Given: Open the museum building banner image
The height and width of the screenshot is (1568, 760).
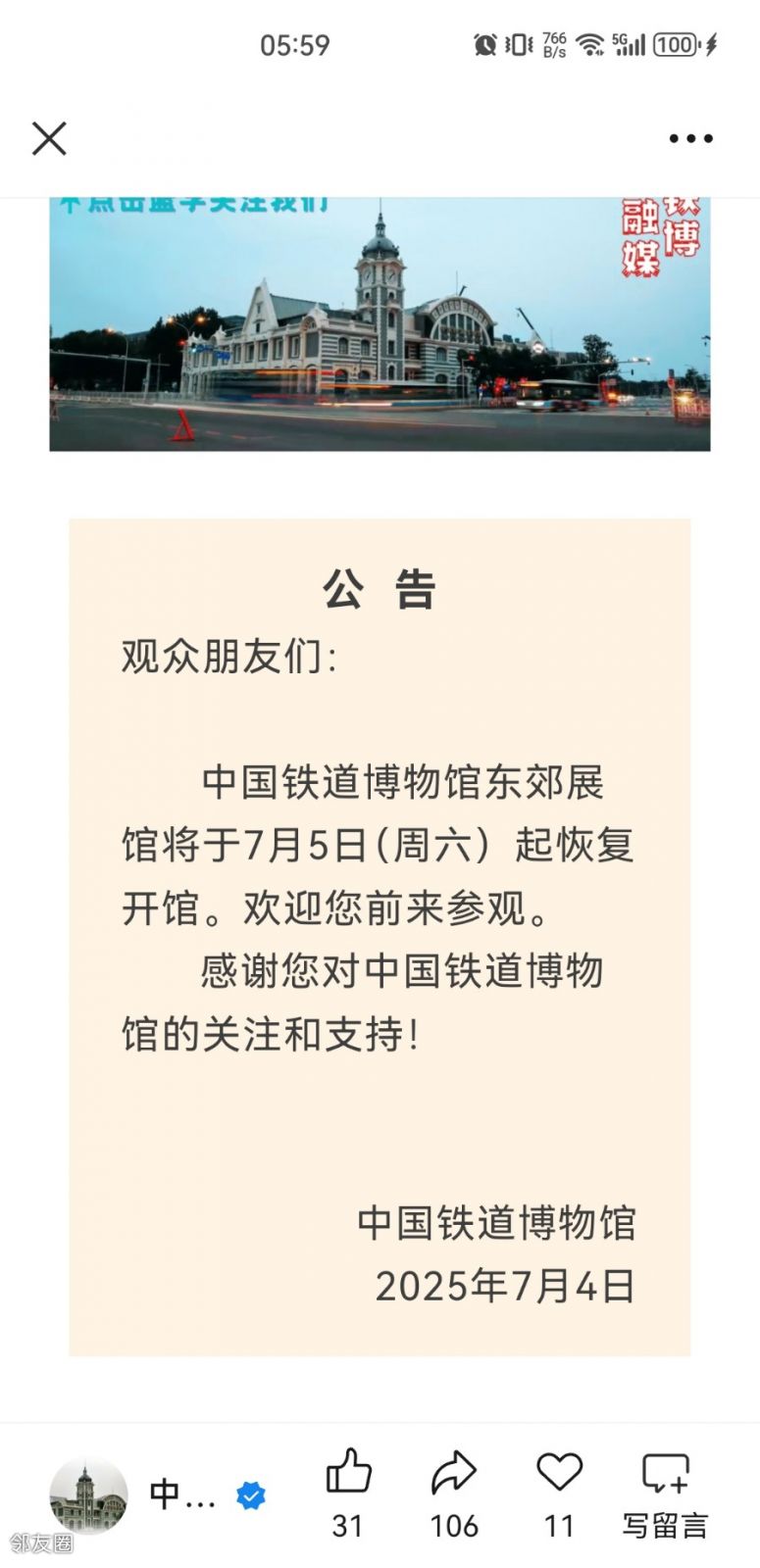Looking at the screenshot, I should tap(380, 324).
